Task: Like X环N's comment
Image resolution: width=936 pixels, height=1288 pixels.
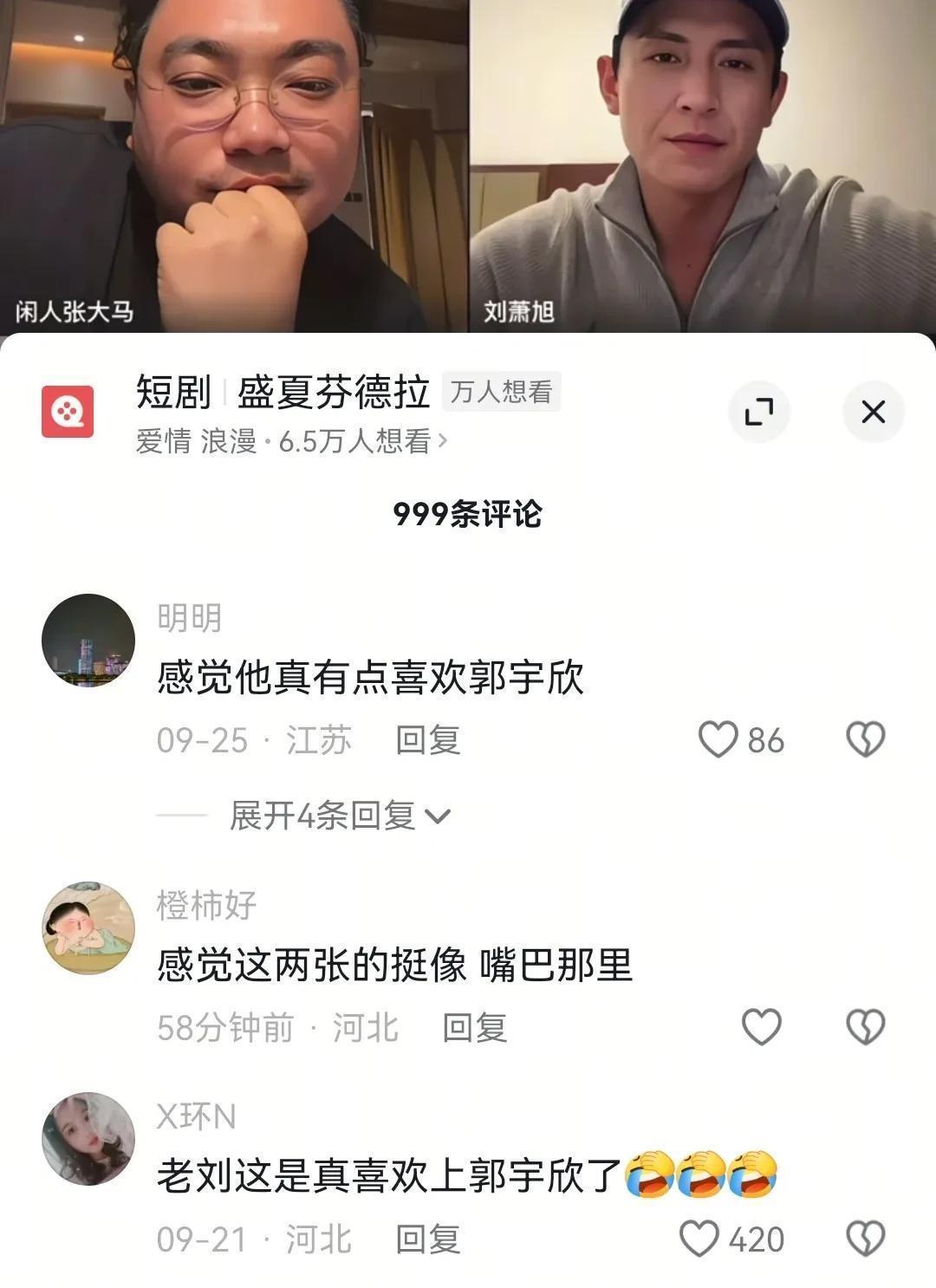Action: click(699, 1239)
